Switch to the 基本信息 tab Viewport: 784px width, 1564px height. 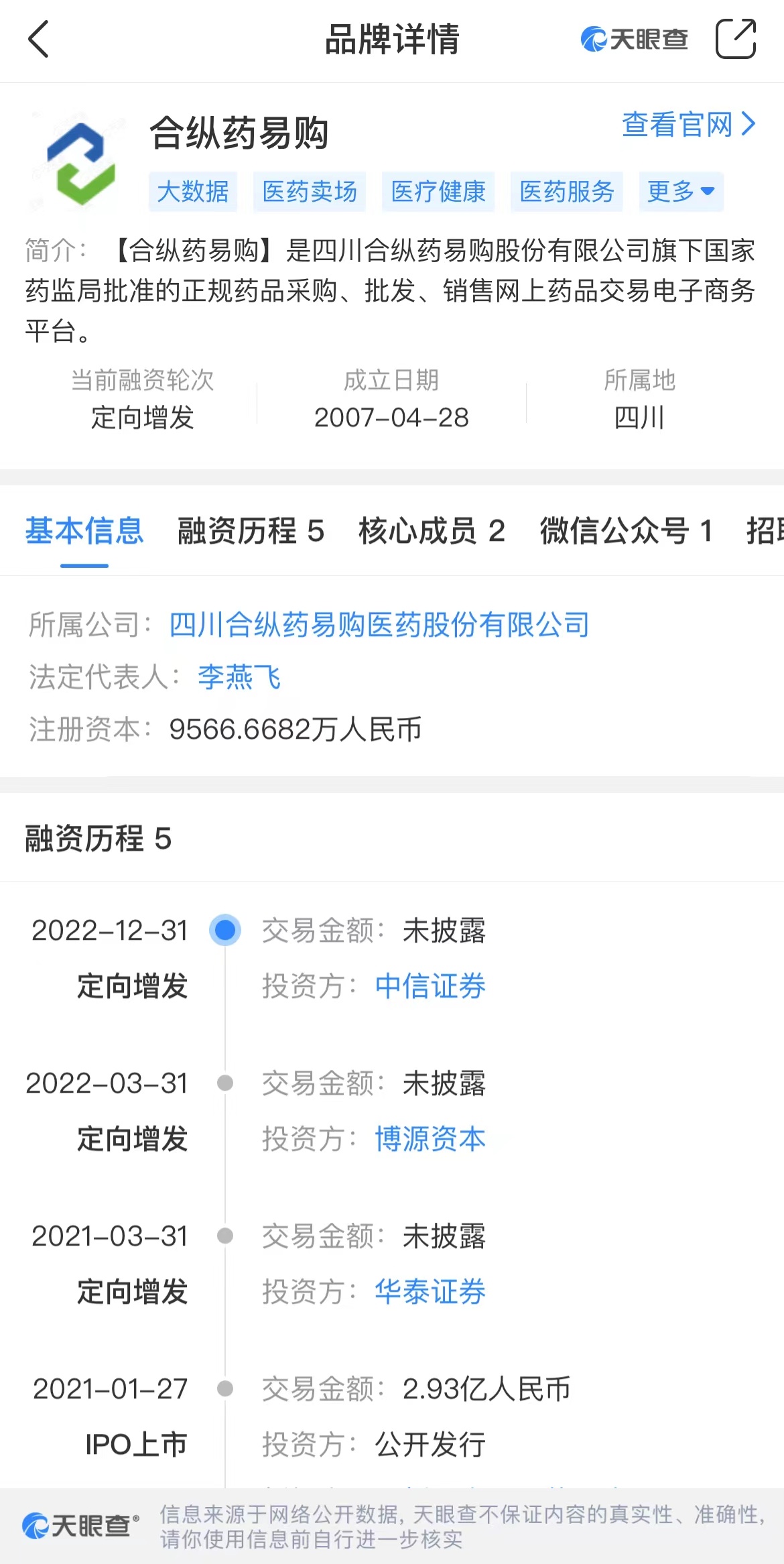(84, 531)
